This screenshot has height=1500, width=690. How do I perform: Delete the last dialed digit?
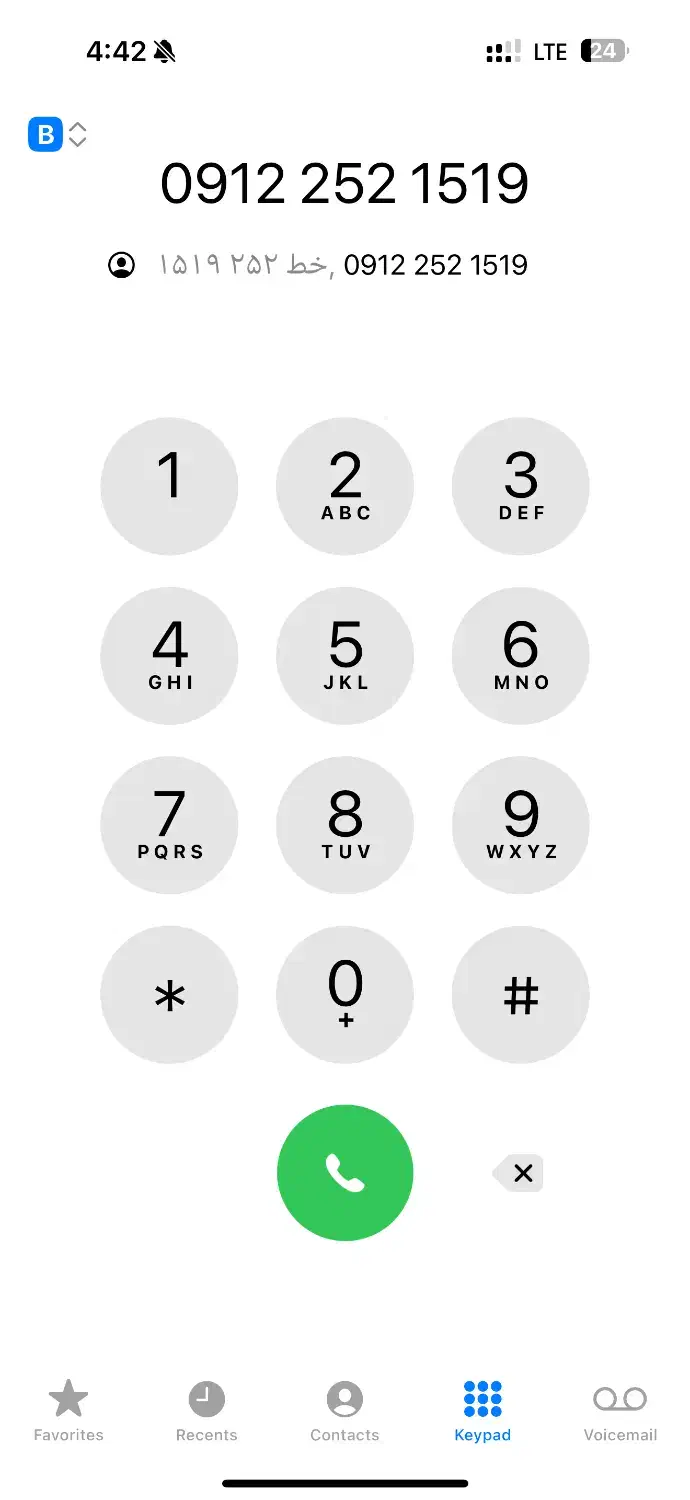coord(520,1173)
